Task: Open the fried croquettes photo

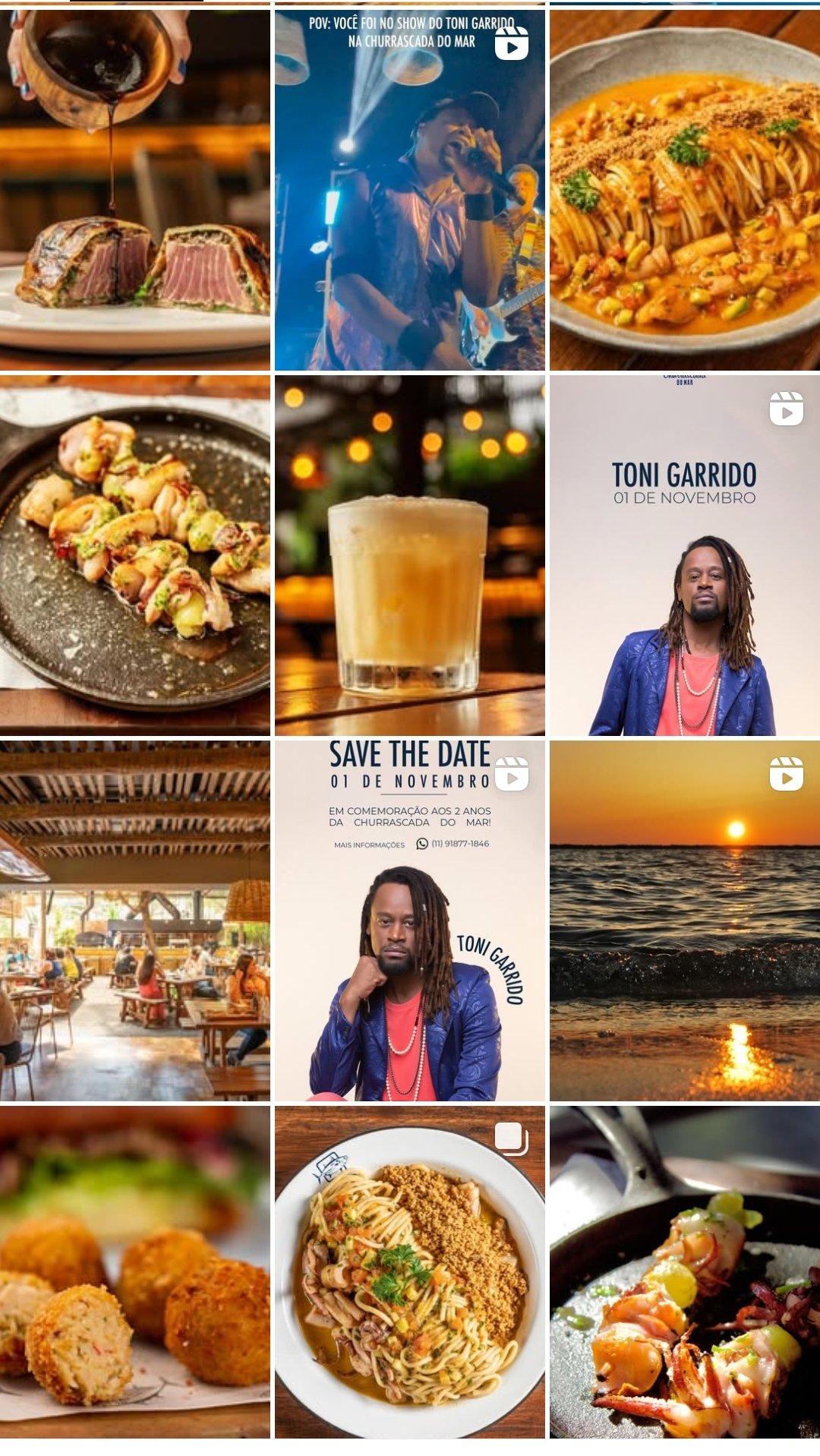Action: coord(135,1272)
